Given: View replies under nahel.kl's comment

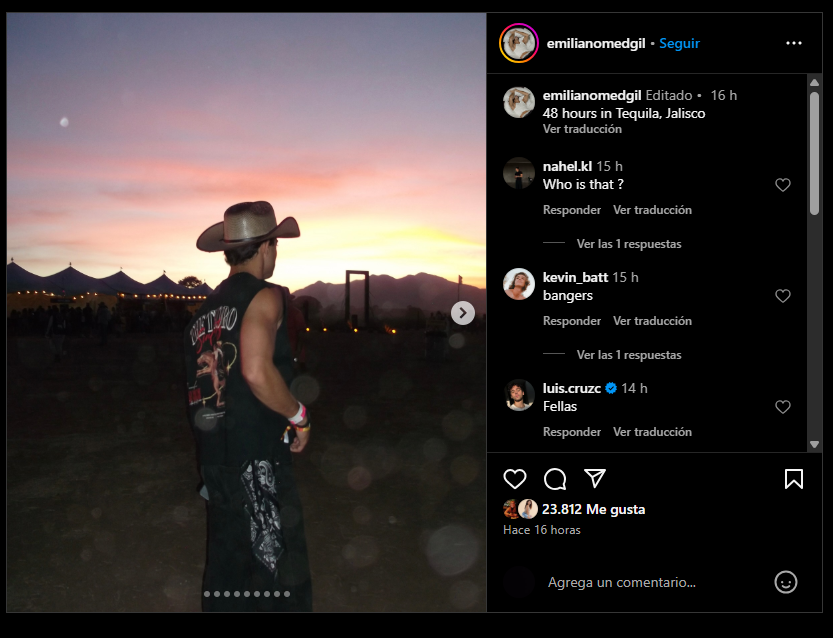Looking at the screenshot, I should (629, 244).
